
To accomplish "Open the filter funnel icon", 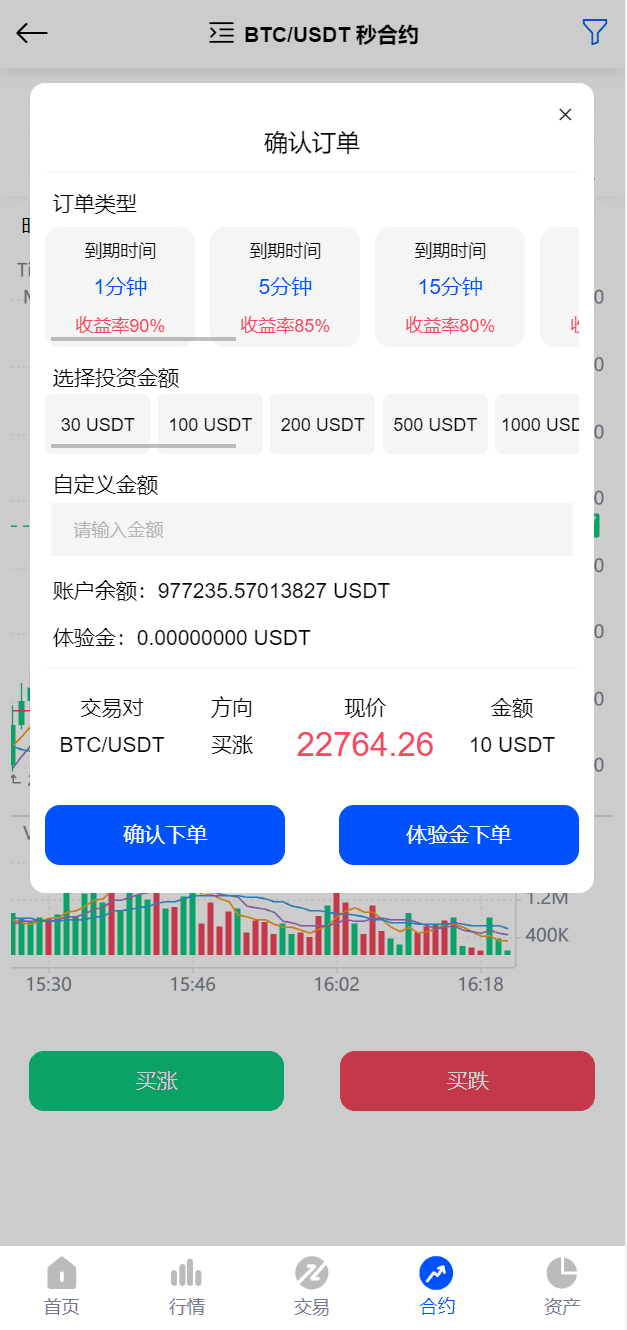I will coord(595,33).
